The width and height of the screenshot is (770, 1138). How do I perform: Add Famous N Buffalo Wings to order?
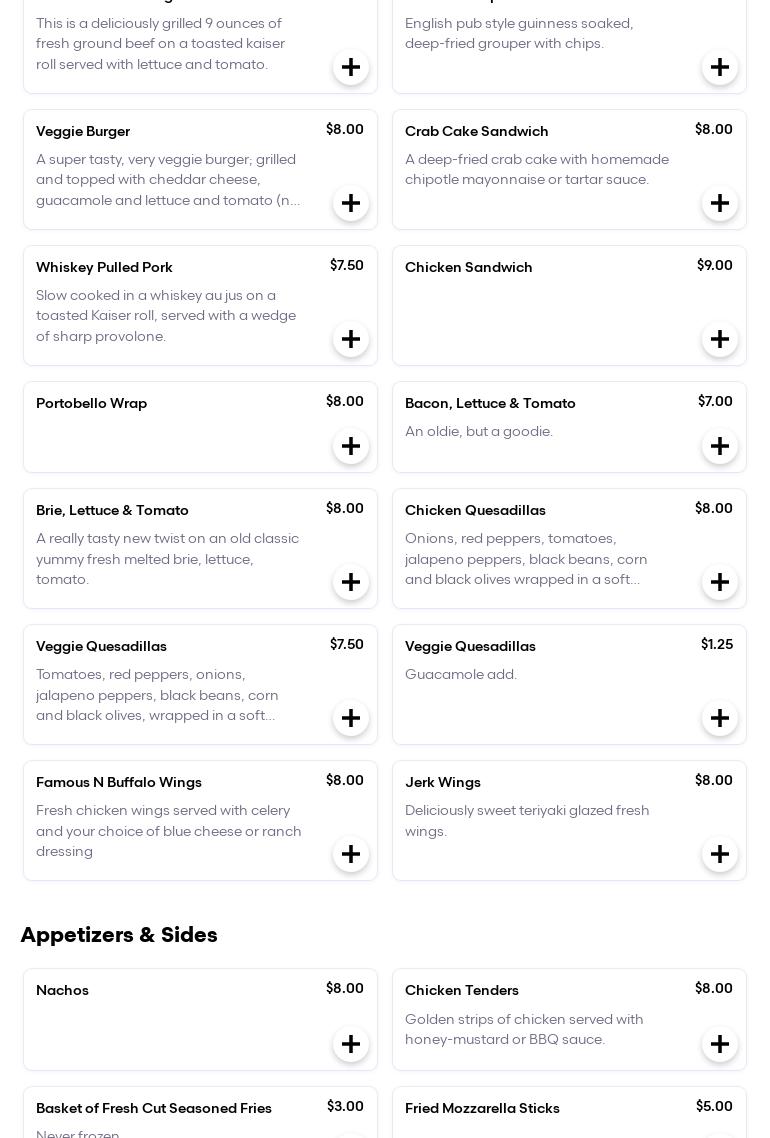[x=351, y=854]
